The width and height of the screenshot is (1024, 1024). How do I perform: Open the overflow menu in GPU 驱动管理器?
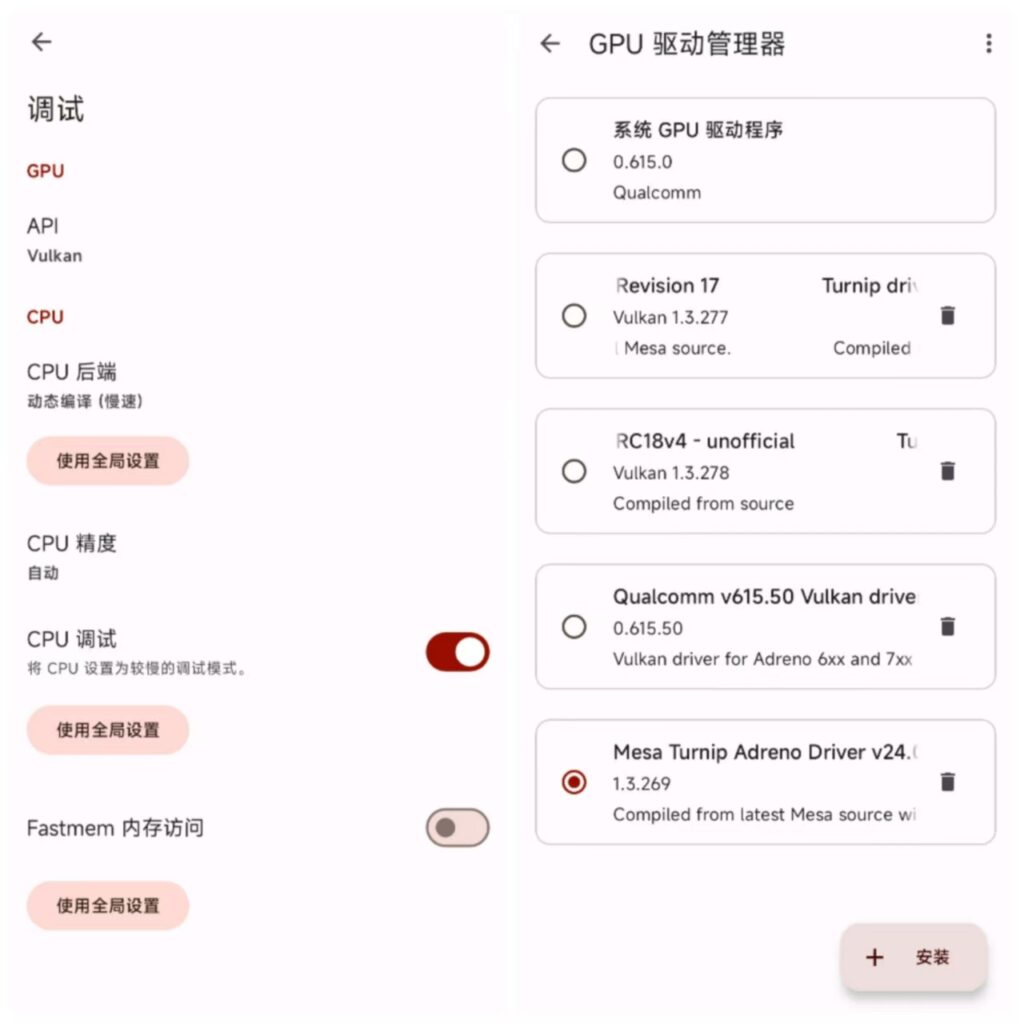pyautogui.click(x=988, y=43)
